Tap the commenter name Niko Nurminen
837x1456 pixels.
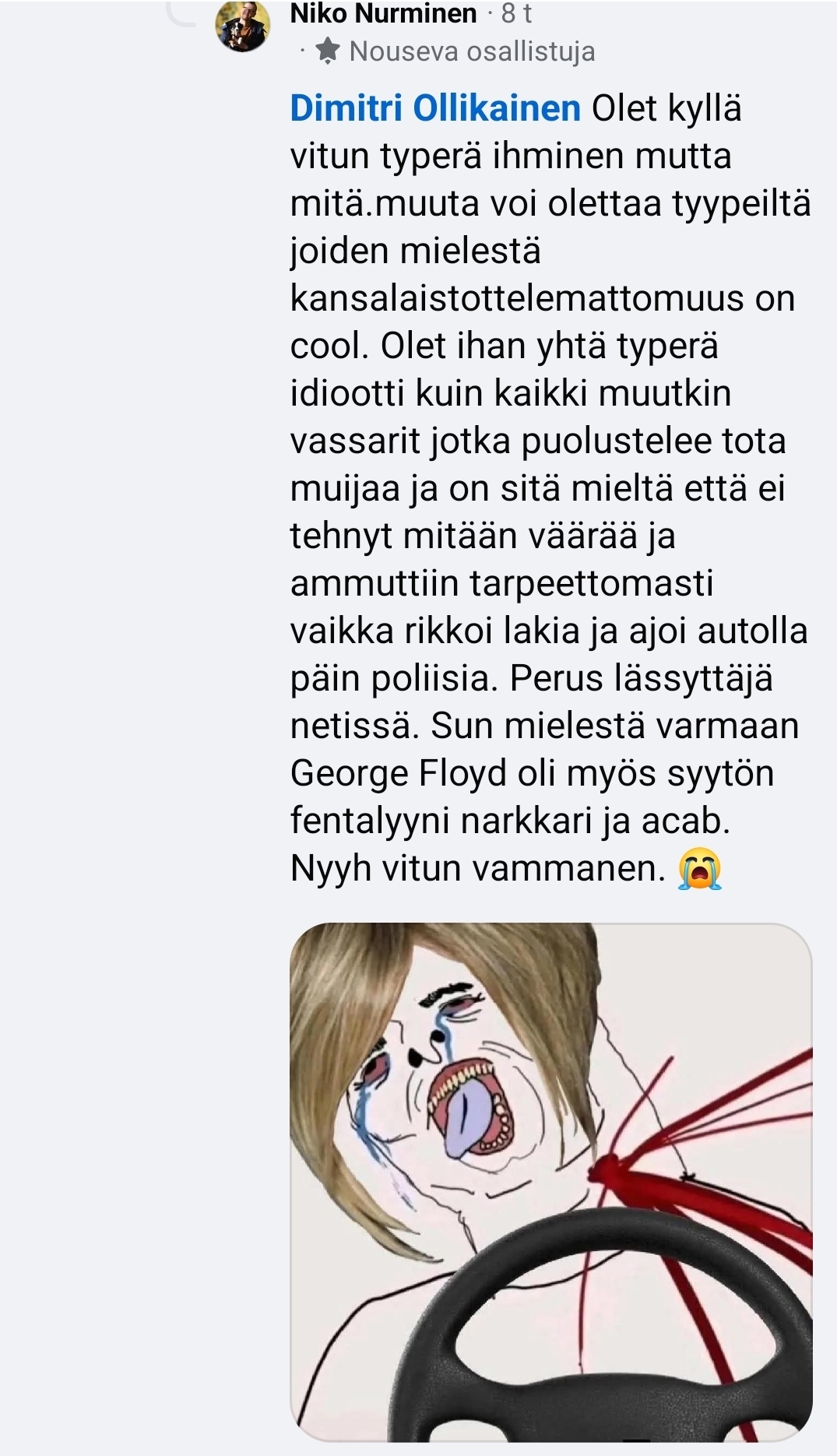click(383, 13)
